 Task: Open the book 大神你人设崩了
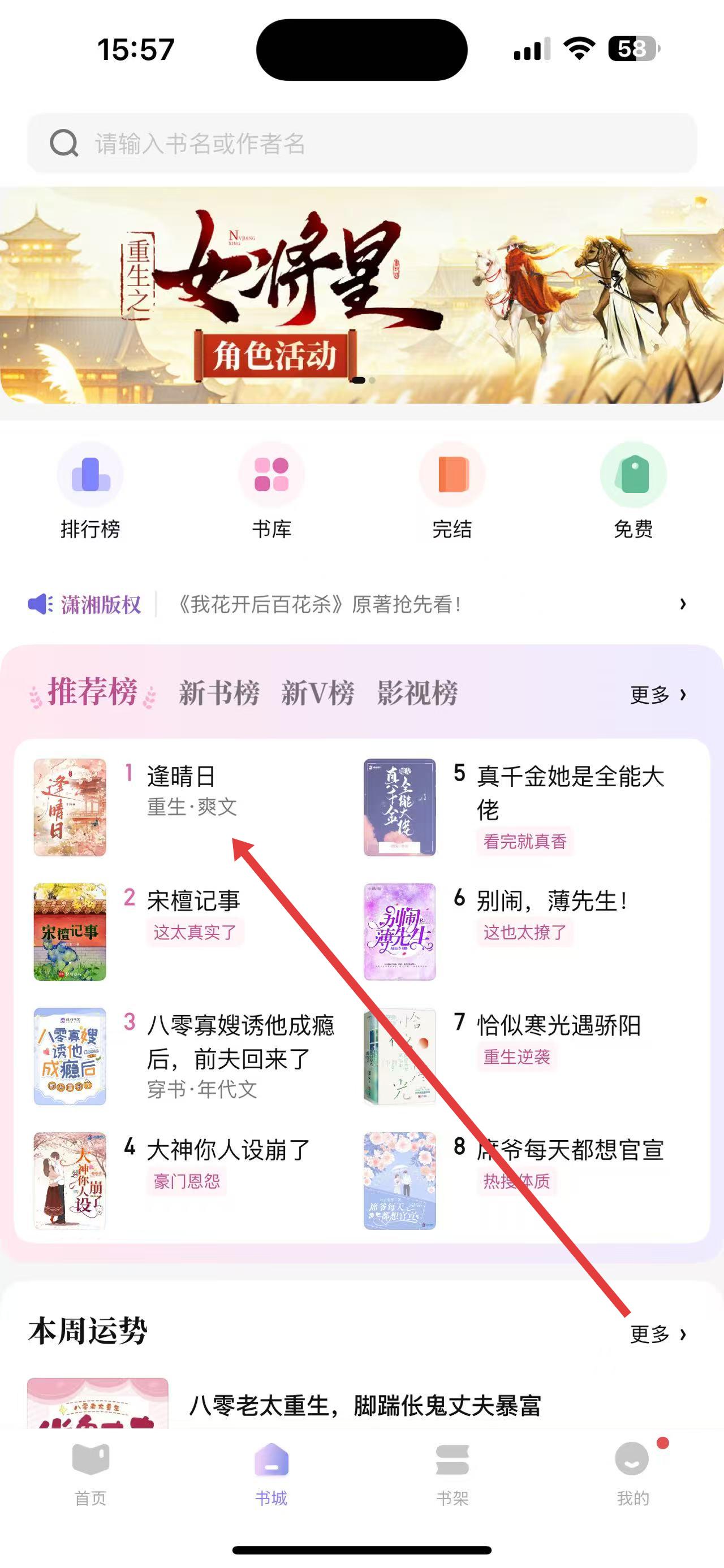229,1150
